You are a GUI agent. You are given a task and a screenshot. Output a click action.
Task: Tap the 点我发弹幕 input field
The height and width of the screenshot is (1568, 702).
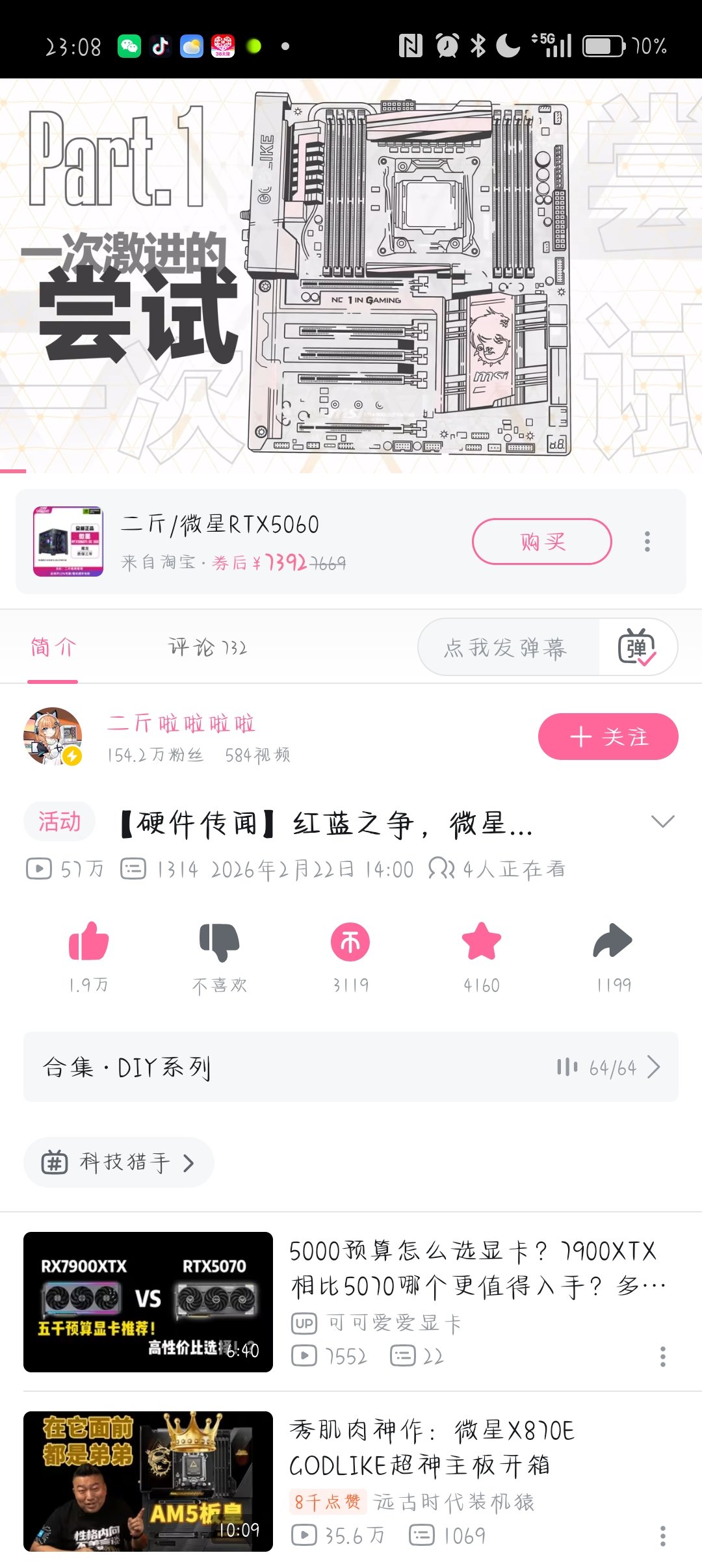click(507, 647)
